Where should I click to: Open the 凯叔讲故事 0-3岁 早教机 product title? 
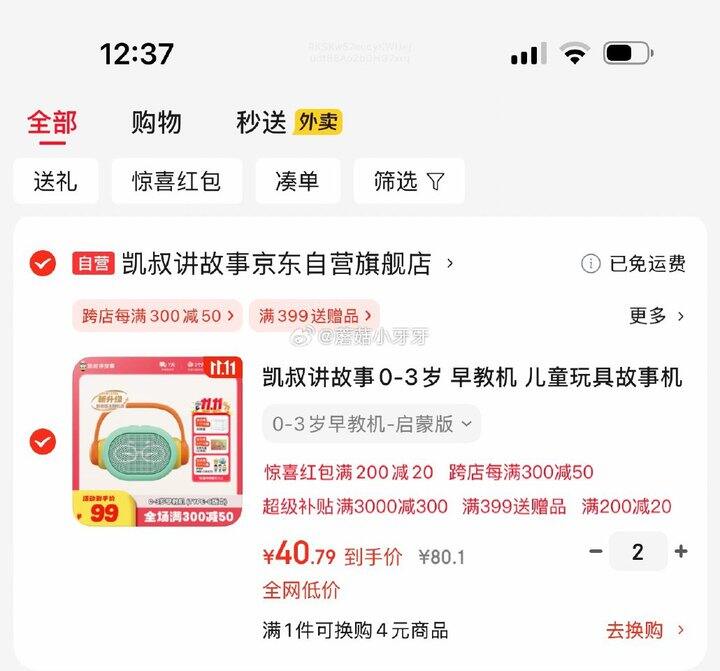click(471, 377)
